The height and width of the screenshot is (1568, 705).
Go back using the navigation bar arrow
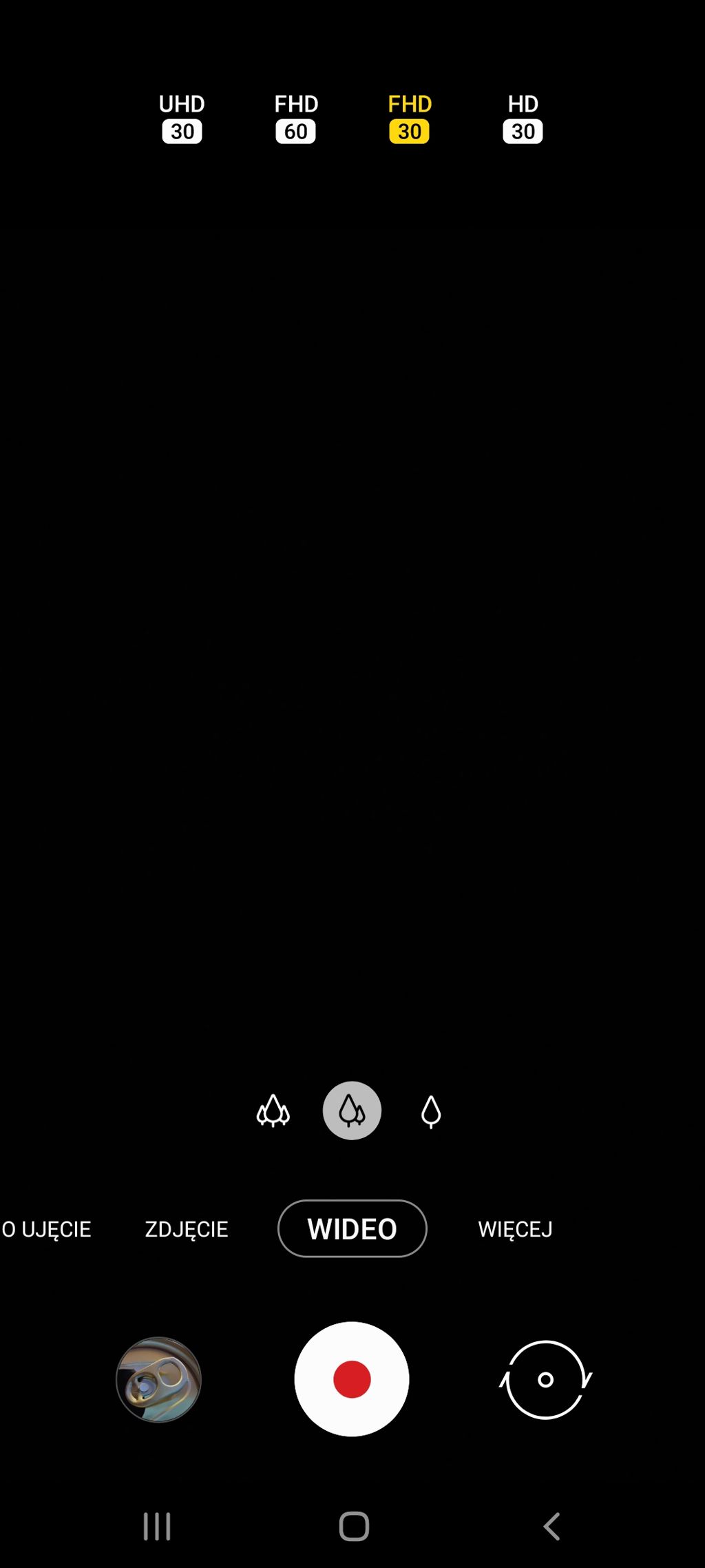(551, 1527)
